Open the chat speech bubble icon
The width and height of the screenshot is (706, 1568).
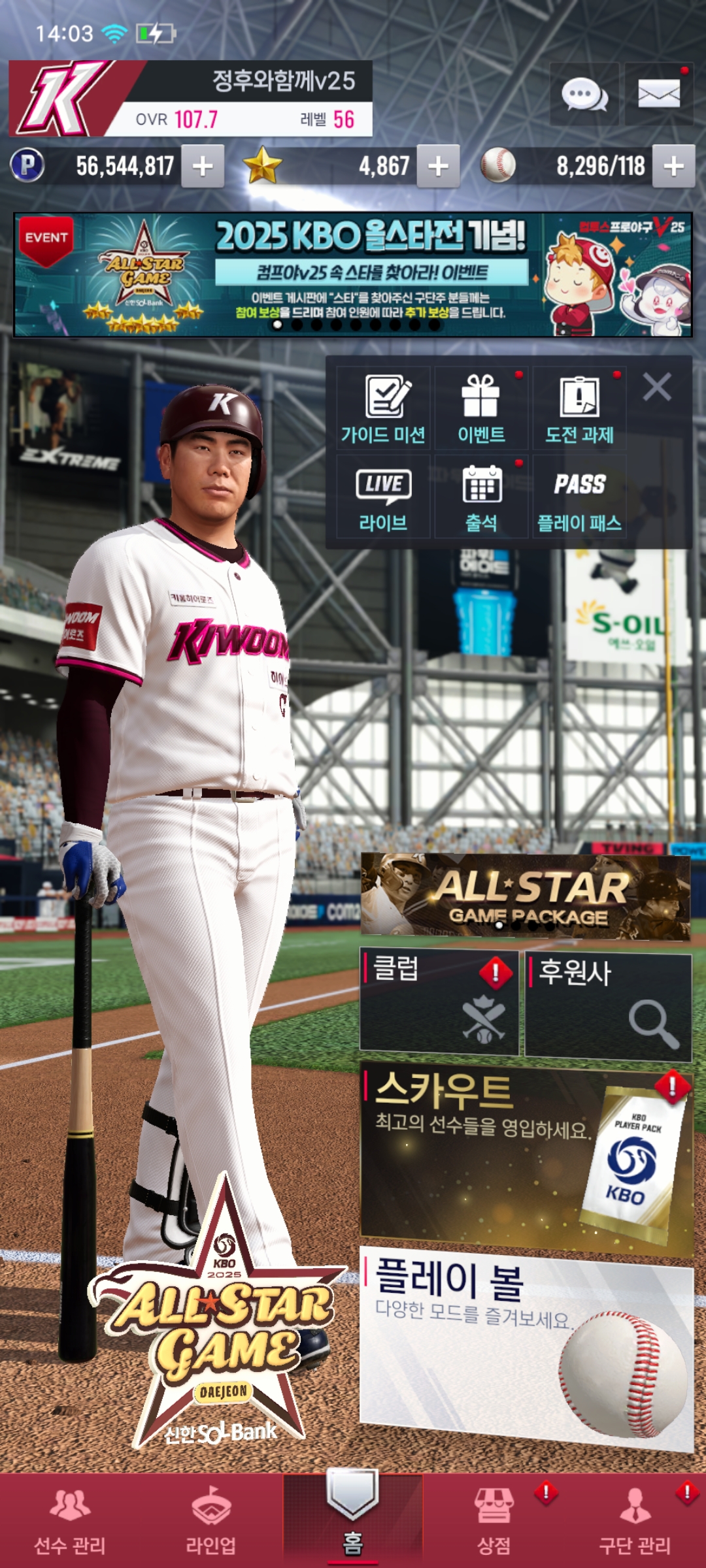coord(584,95)
